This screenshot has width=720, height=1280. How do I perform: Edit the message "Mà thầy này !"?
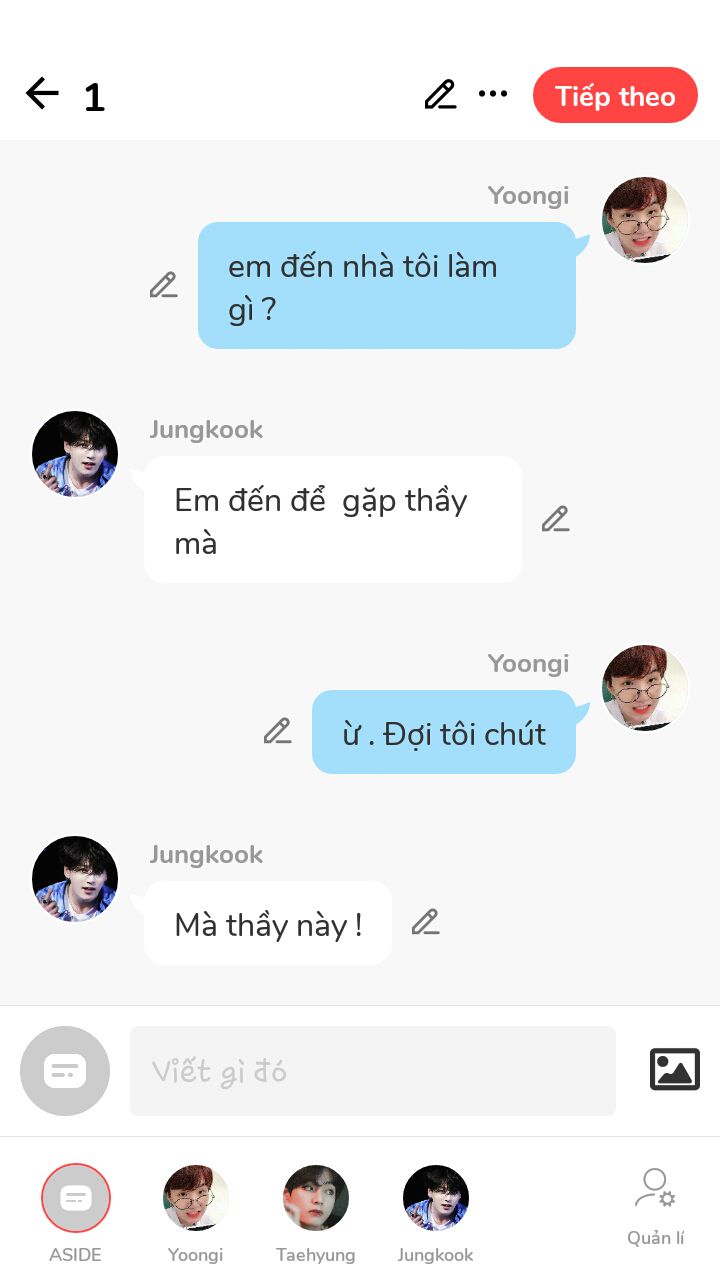pos(425,922)
